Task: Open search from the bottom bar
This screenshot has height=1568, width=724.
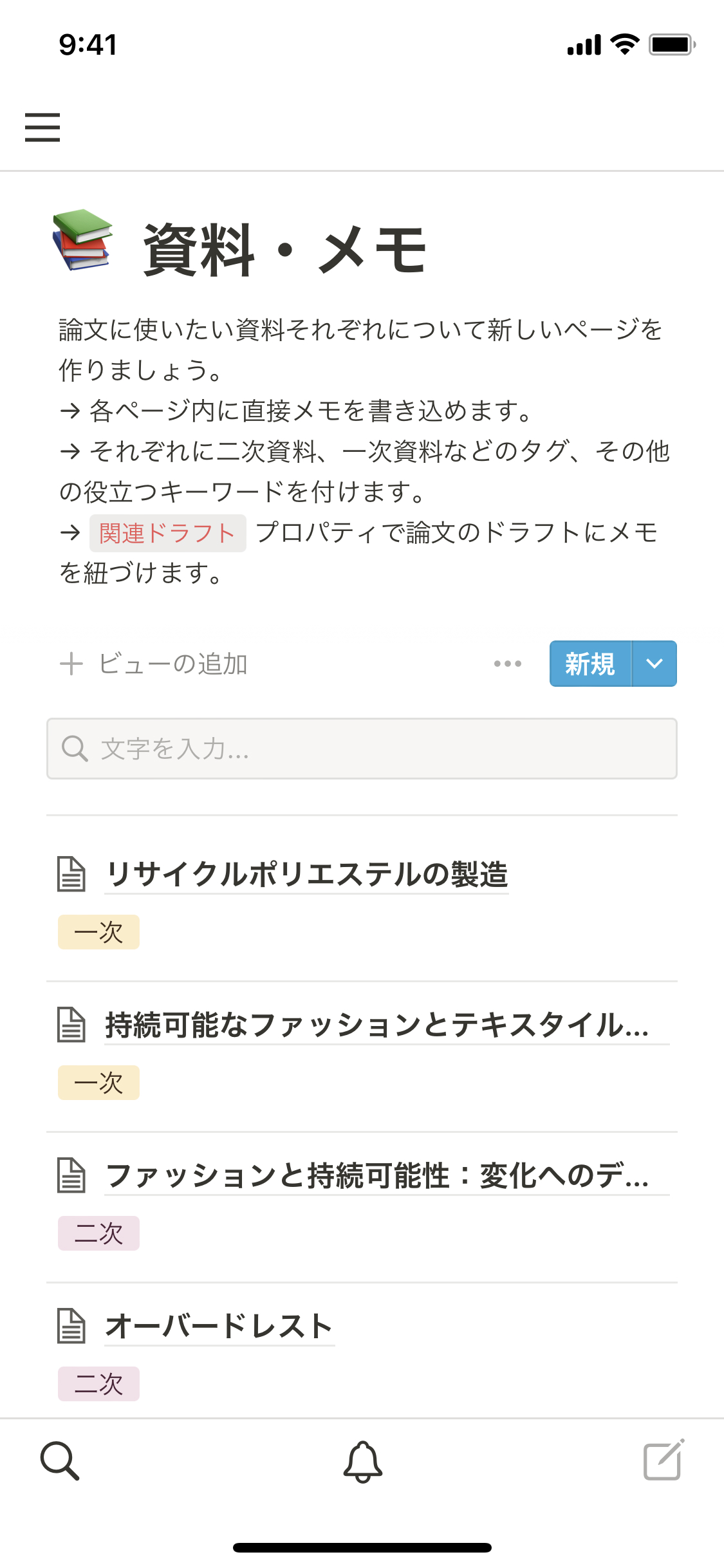Action: click(x=60, y=1461)
